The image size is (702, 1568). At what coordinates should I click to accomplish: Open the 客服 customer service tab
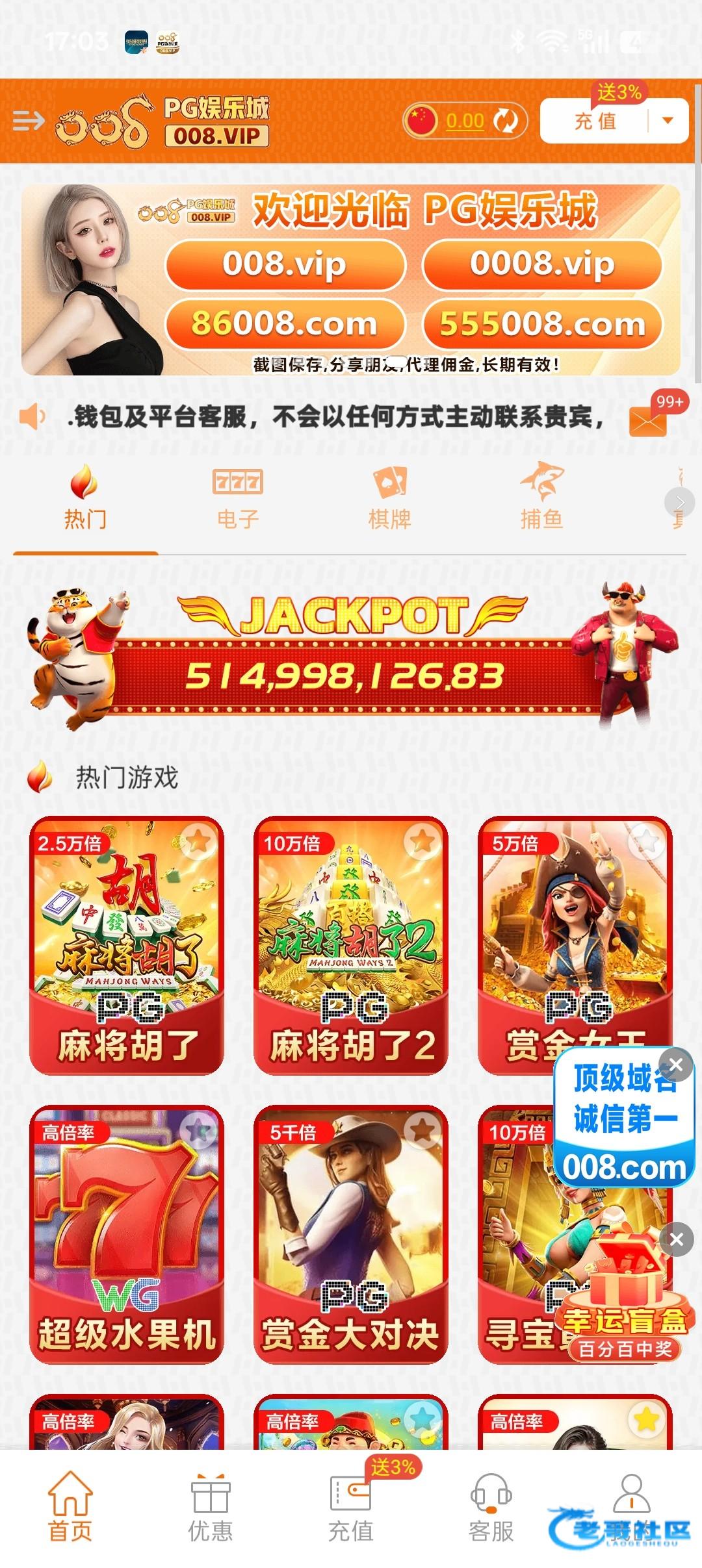(x=491, y=1508)
